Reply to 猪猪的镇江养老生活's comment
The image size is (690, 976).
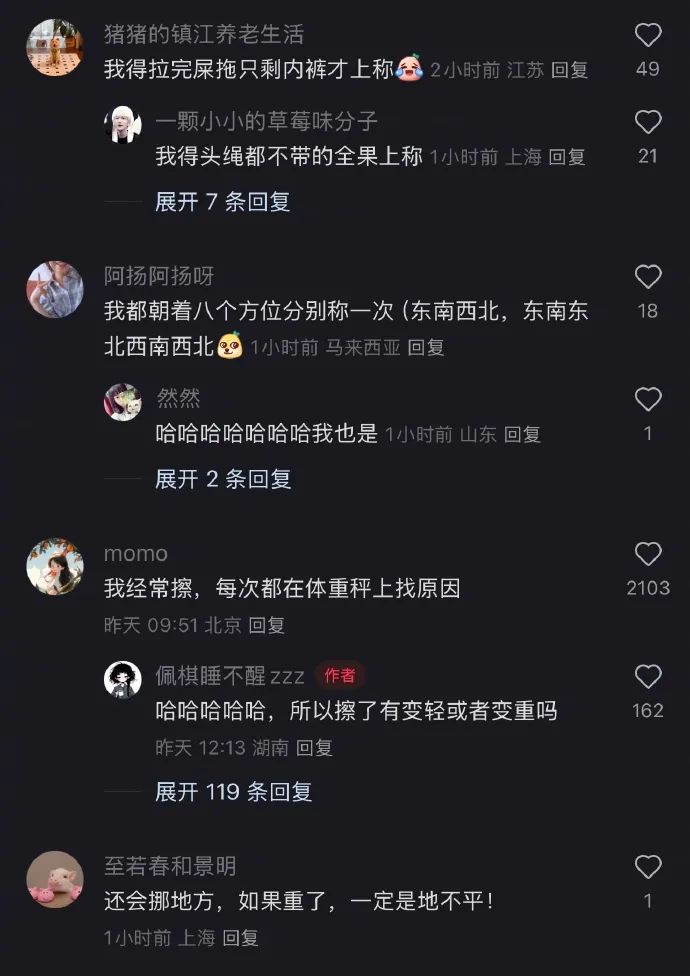(570, 70)
